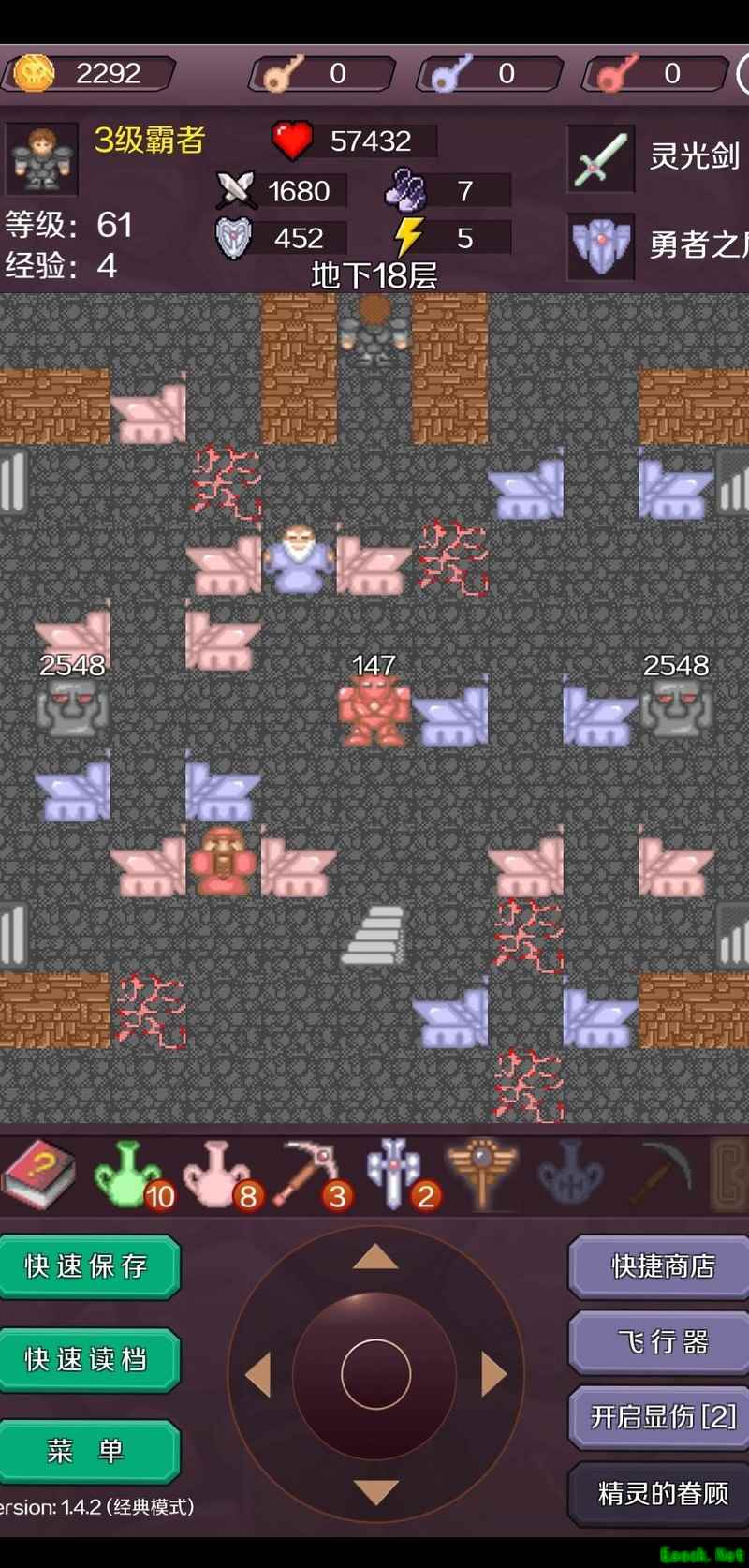Image resolution: width=749 pixels, height=1568 pixels.
Task: Use the golden winged staff item
Action: (481, 1173)
